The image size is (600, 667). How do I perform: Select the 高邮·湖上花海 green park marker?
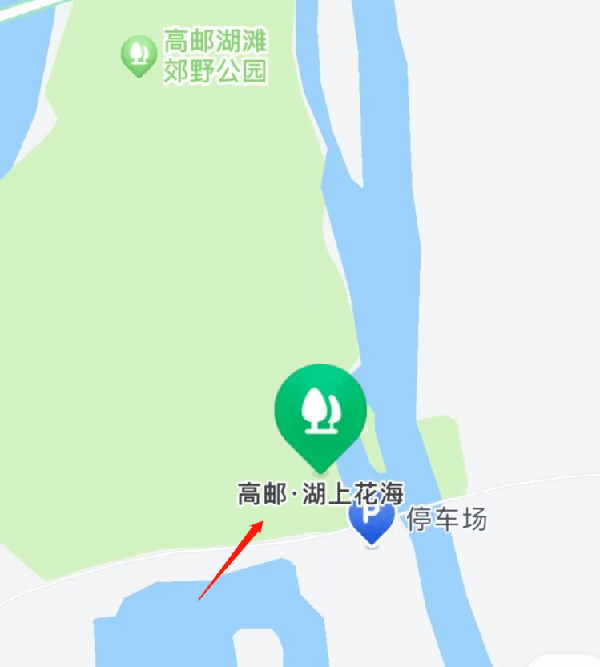(321, 412)
